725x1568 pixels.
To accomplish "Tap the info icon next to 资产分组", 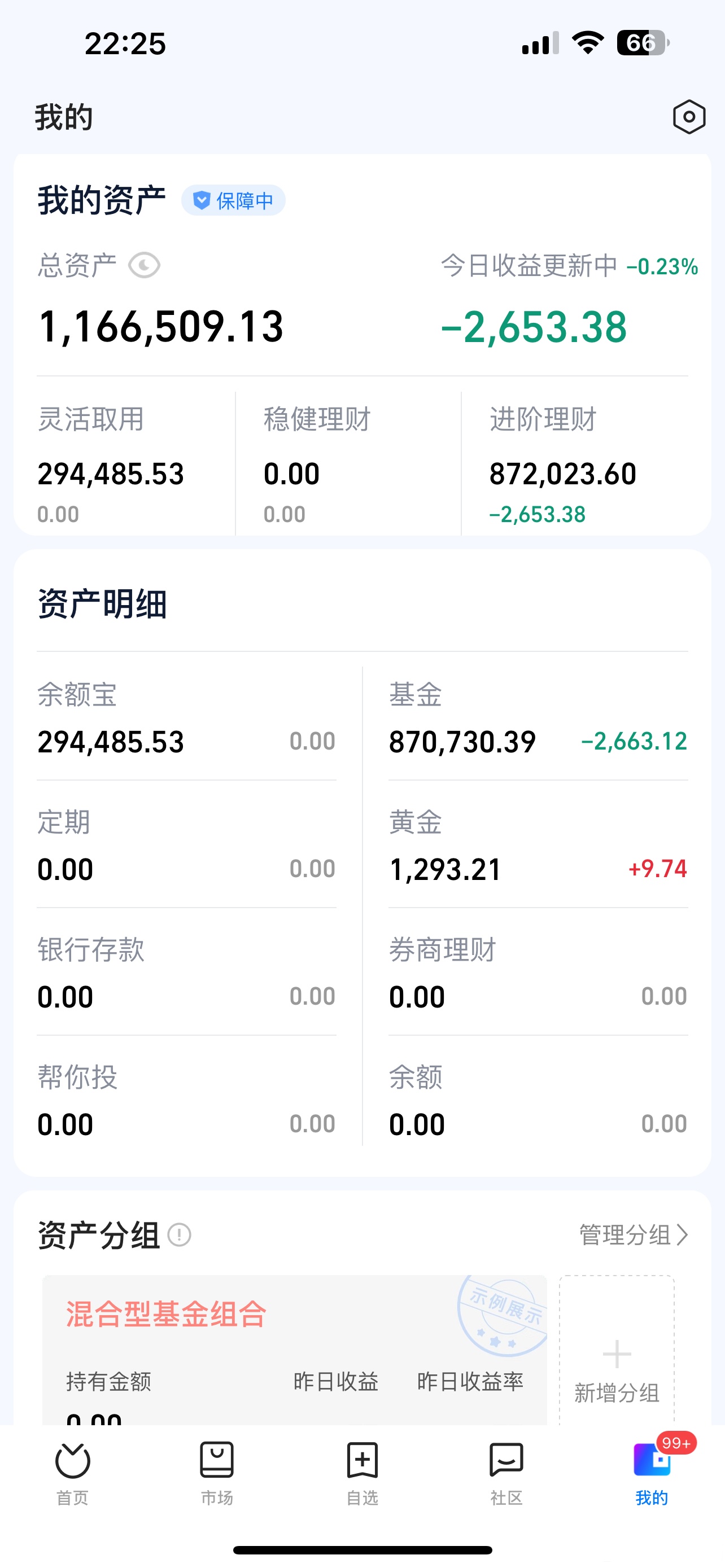I will click(x=180, y=1236).
